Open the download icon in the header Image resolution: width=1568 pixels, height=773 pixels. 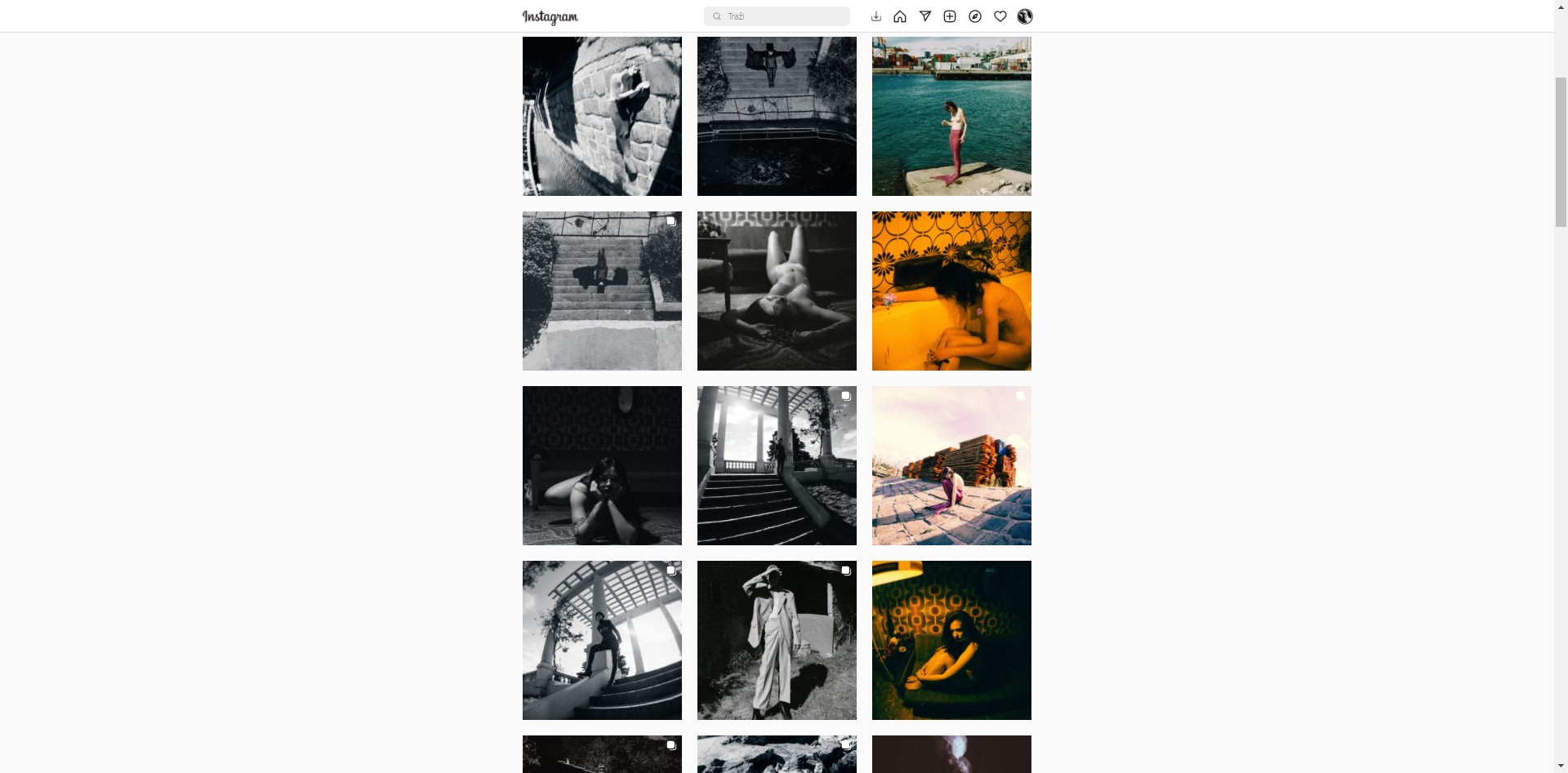pyautogui.click(x=875, y=16)
